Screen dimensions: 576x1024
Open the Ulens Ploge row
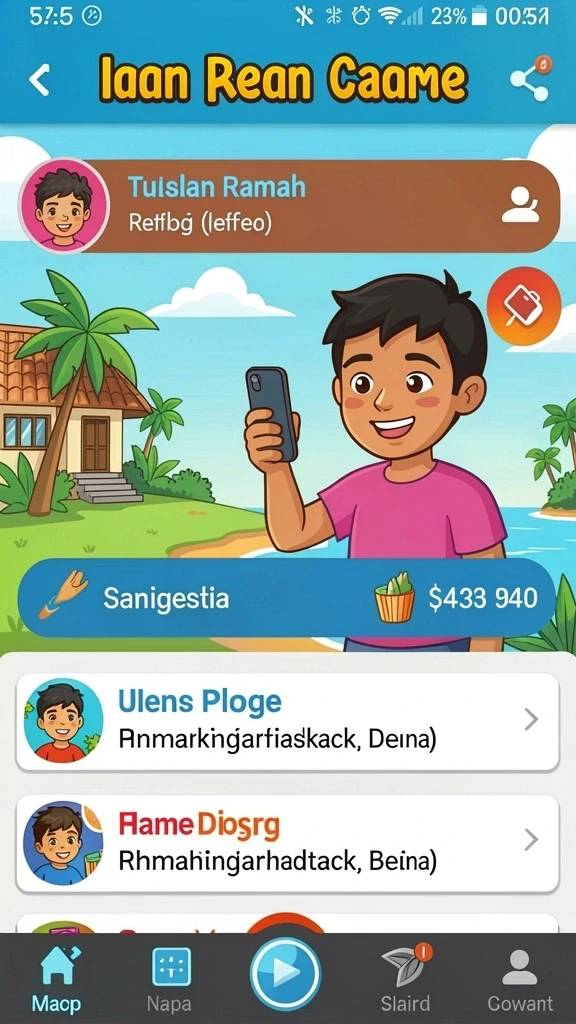287,722
